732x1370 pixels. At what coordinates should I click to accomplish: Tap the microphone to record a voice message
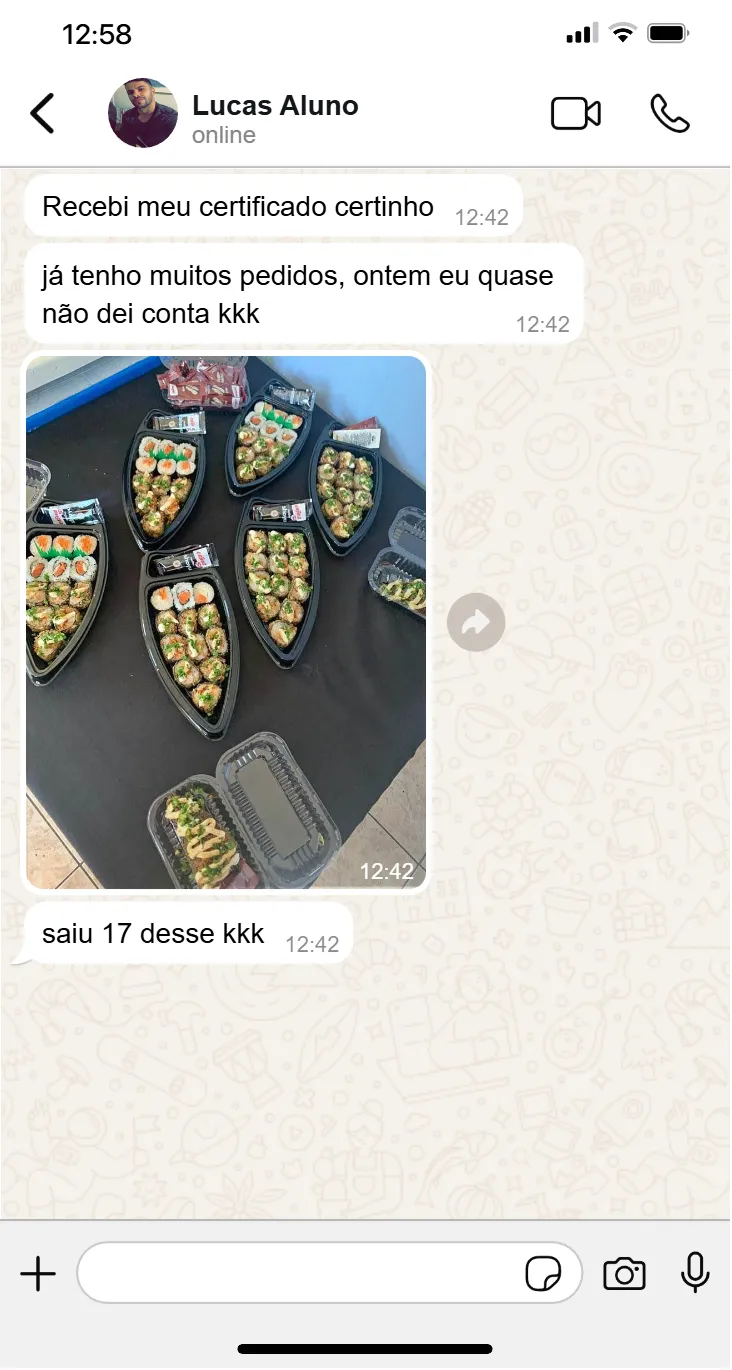point(695,1274)
